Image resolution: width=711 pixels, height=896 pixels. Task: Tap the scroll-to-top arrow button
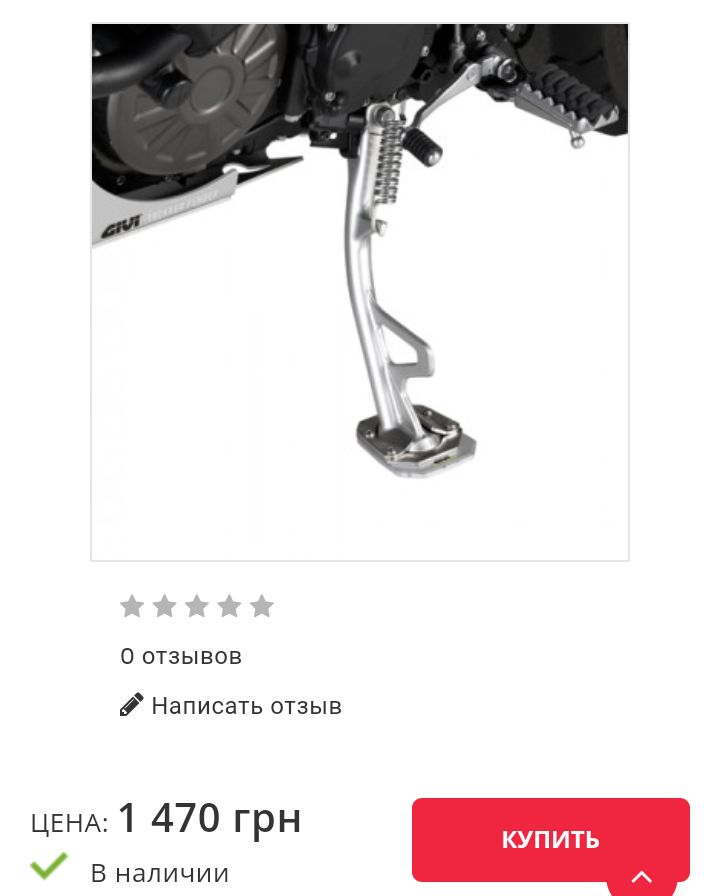641,877
